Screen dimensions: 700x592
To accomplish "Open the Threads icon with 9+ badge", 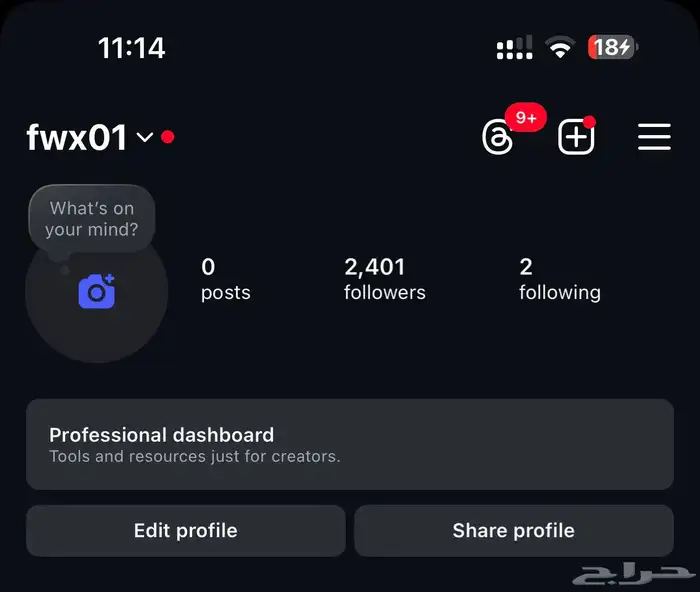I will coord(498,138).
